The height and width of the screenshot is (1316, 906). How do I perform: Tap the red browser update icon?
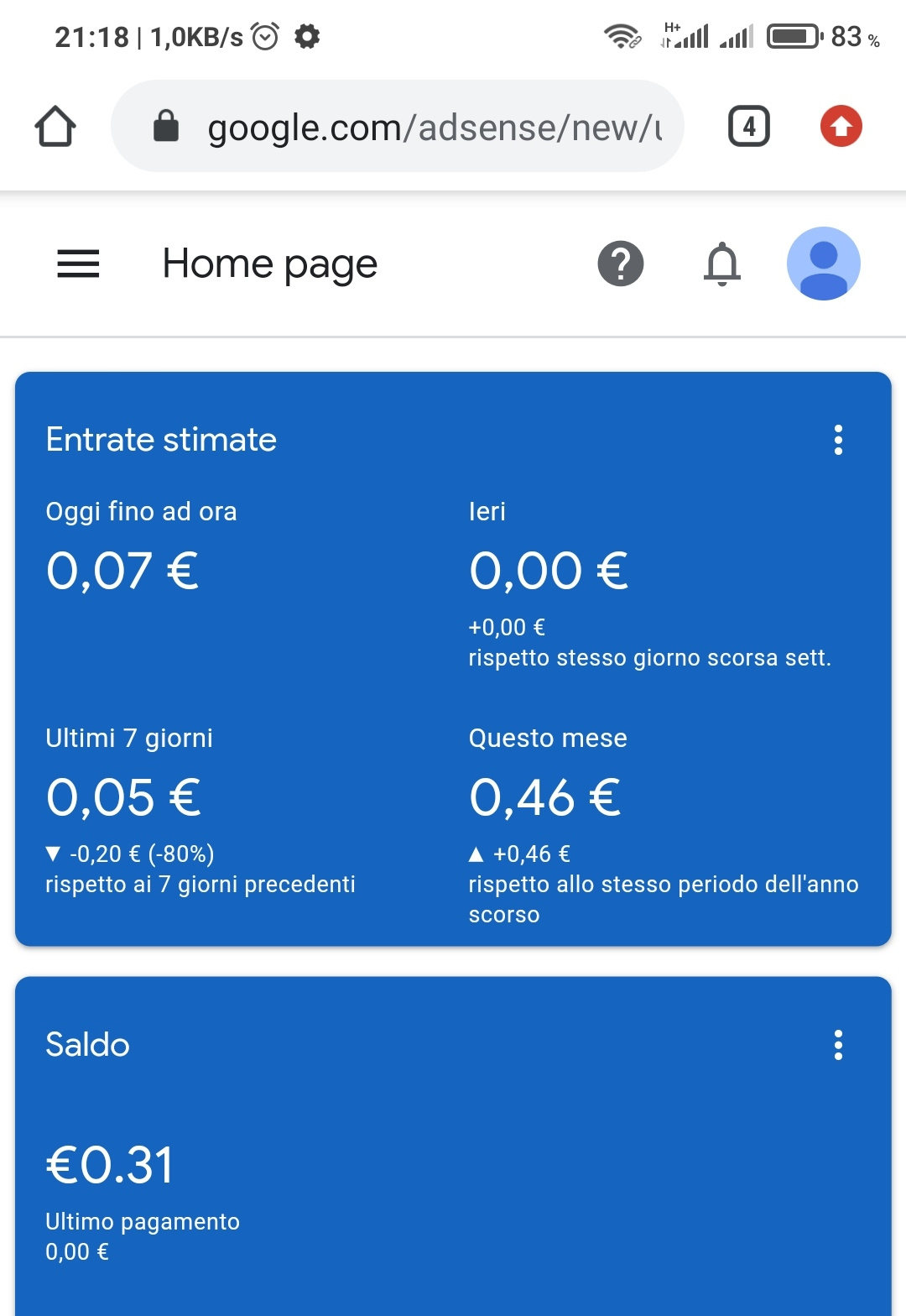pos(841,127)
